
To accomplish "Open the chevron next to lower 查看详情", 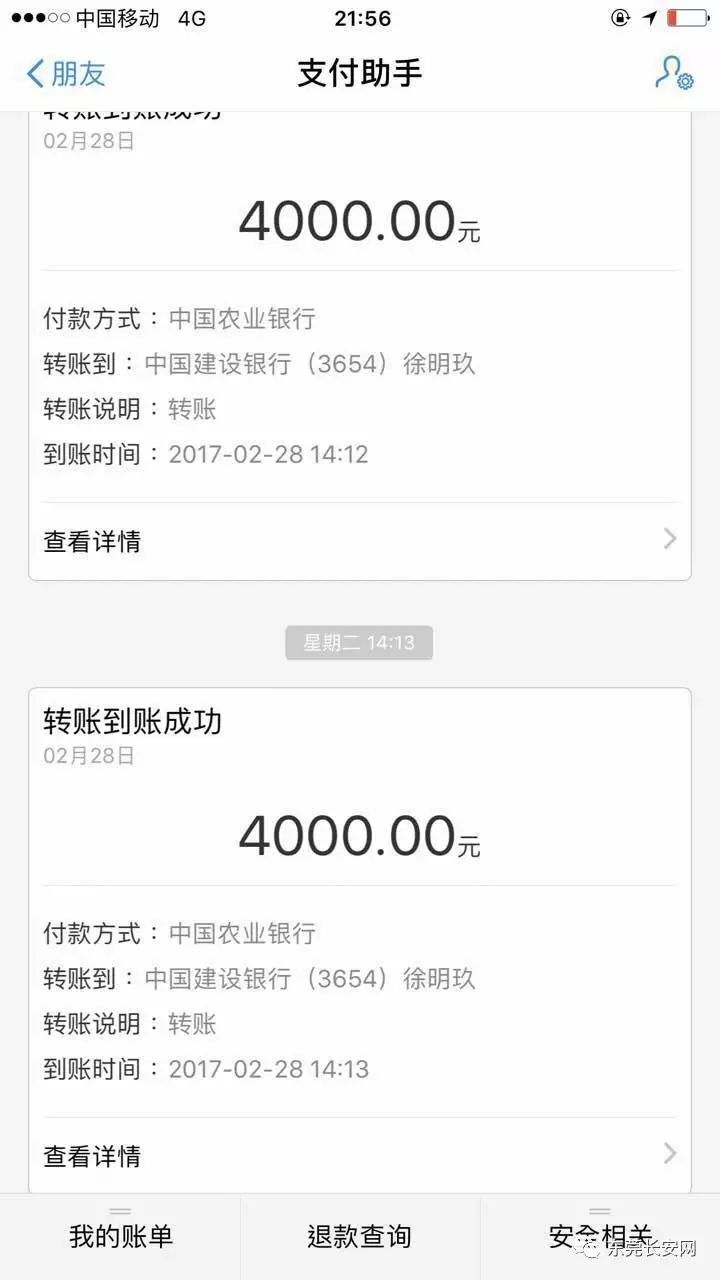I will (669, 1154).
